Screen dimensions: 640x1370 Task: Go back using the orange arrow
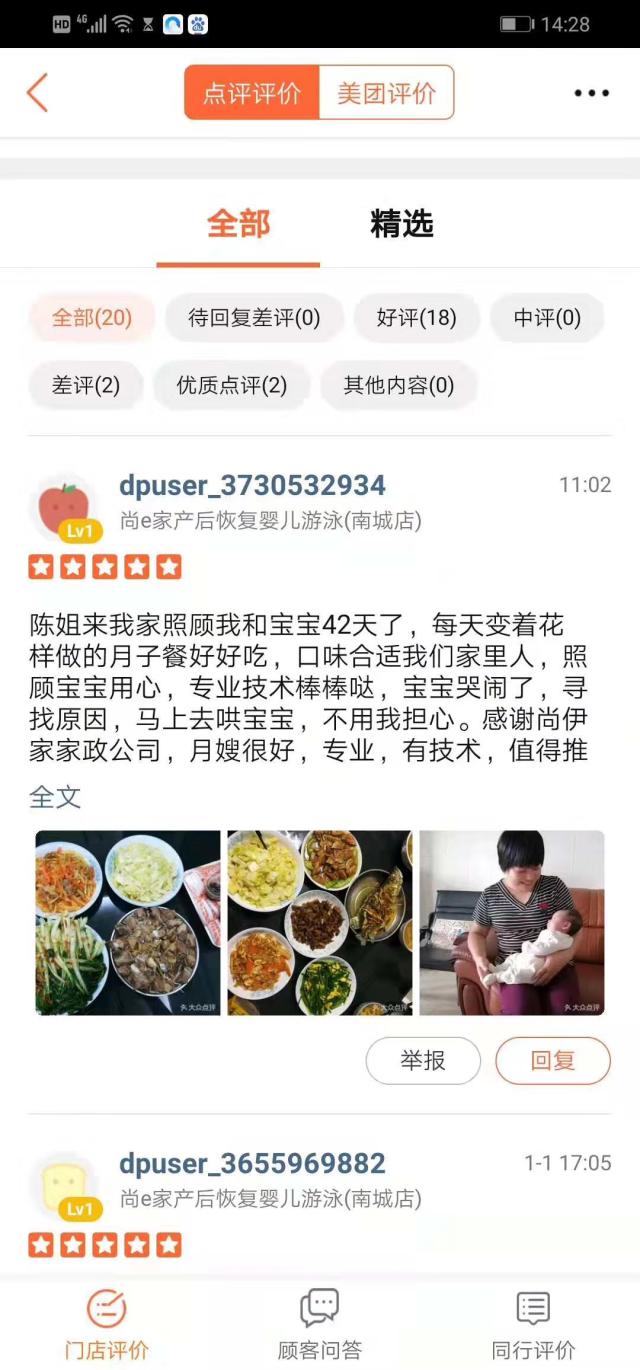point(37,93)
